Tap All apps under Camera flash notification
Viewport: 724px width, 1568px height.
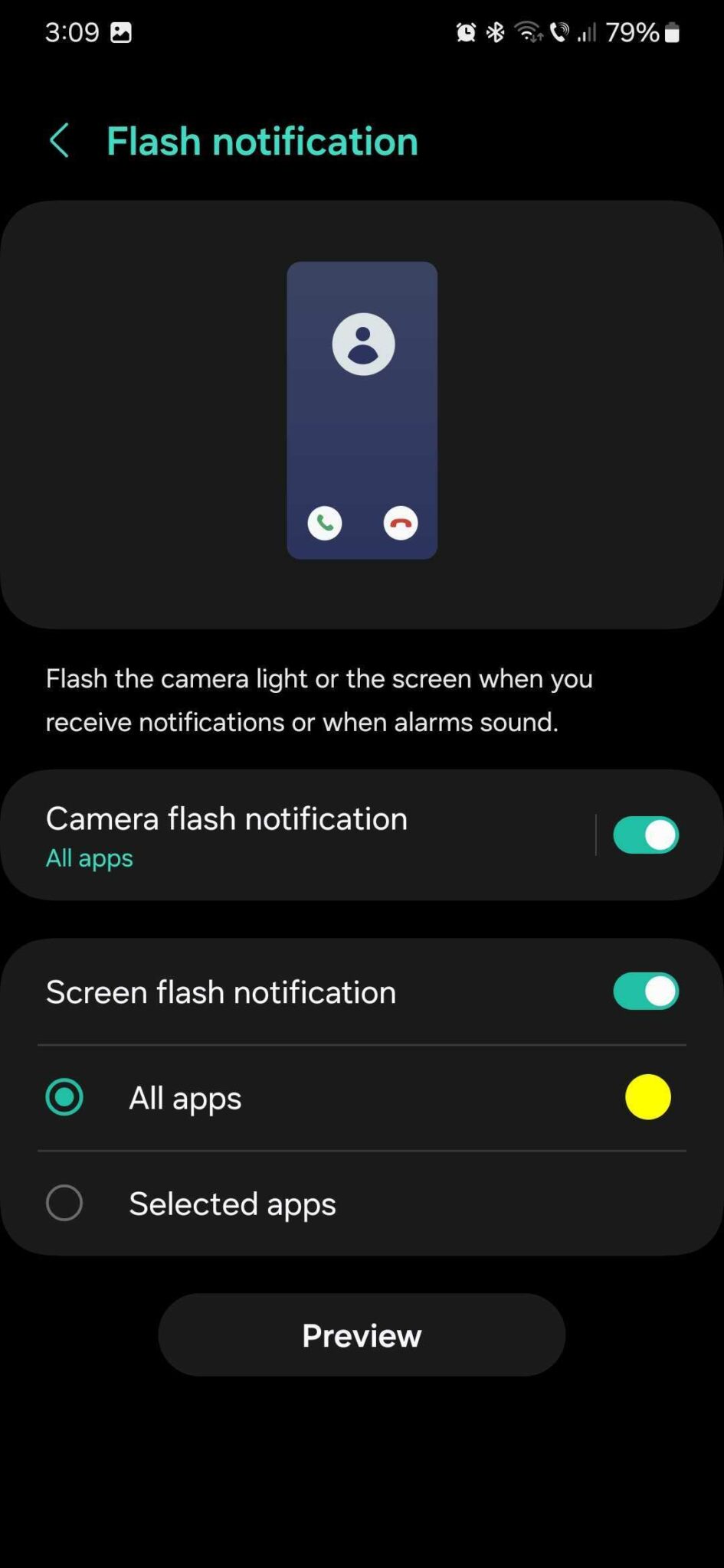pyautogui.click(x=89, y=858)
